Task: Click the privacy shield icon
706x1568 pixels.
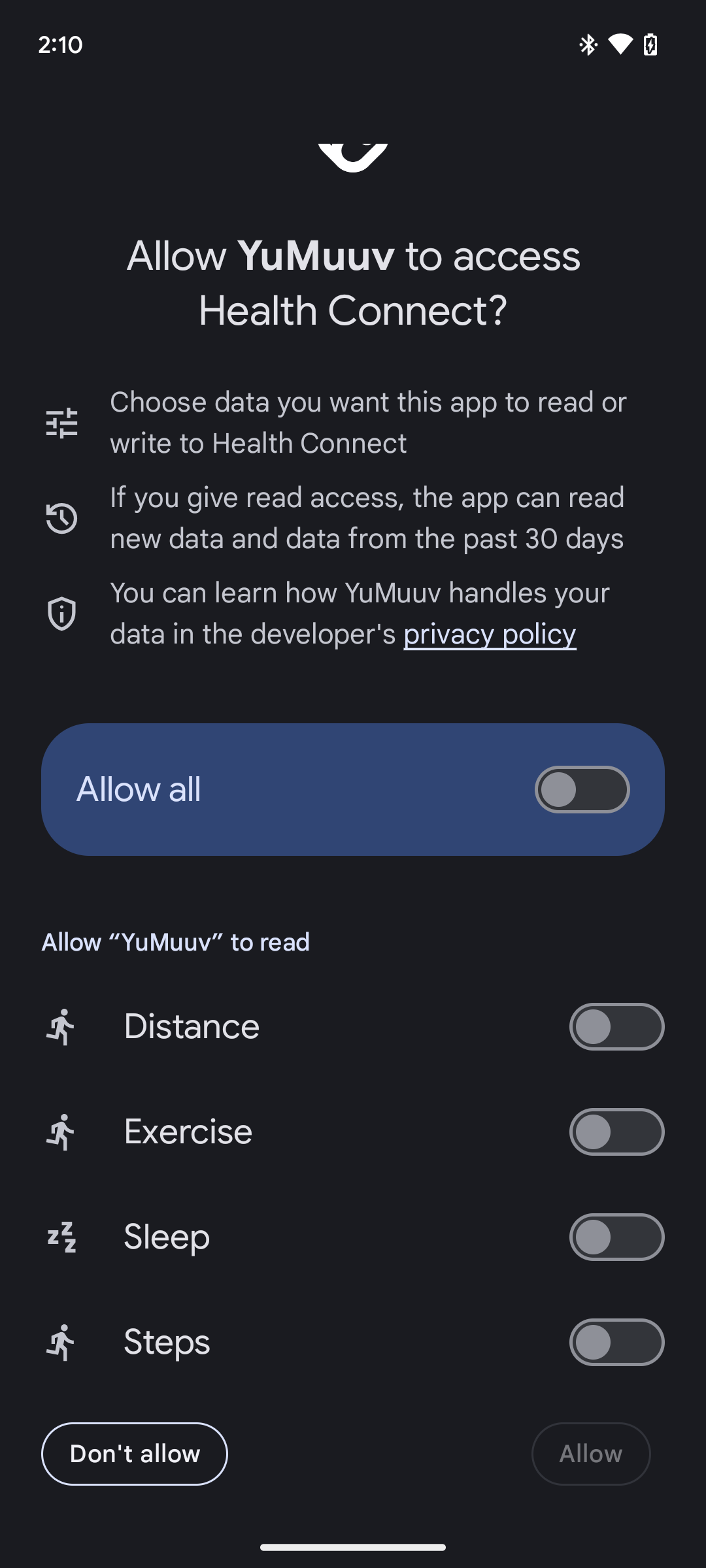Action: (x=61, y=613)
